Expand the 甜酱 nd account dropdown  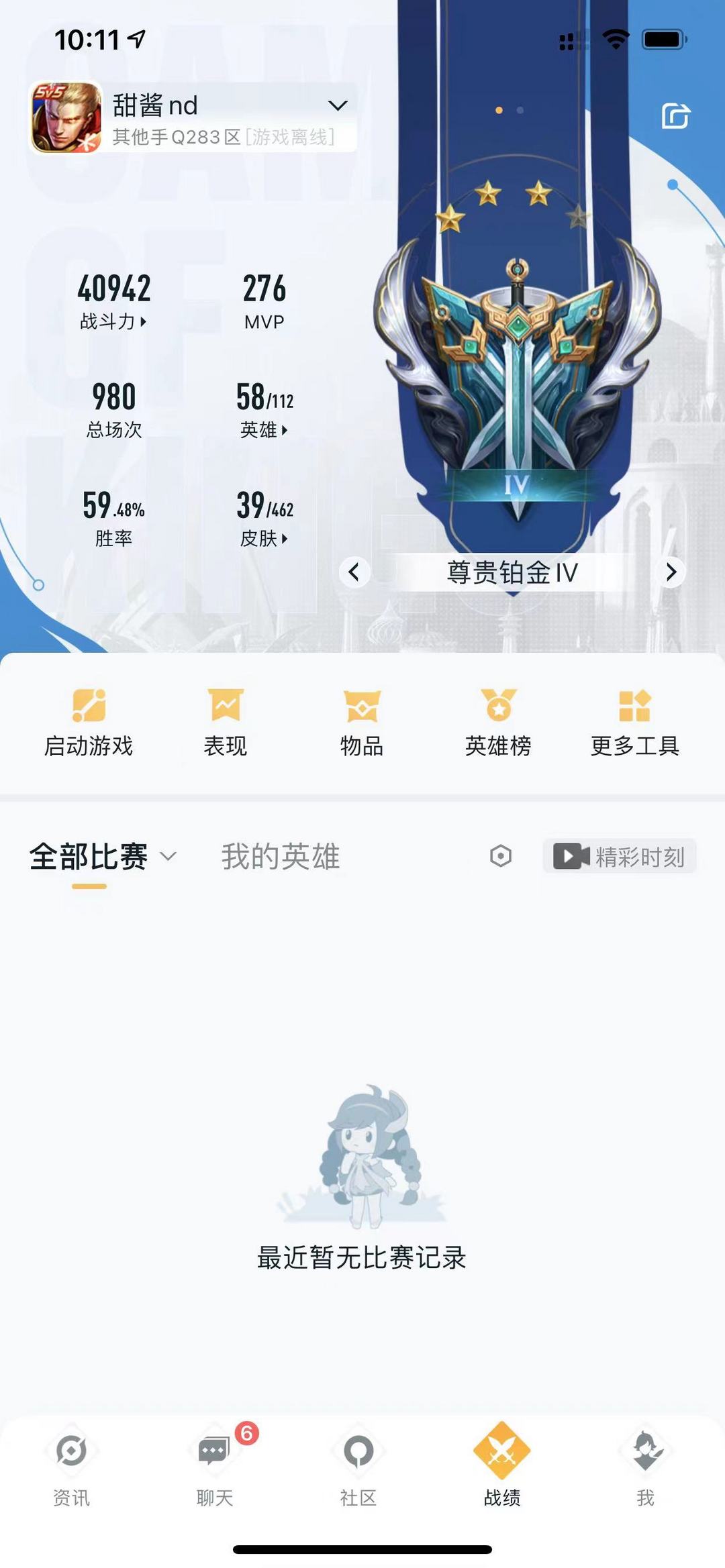point(337,105)
